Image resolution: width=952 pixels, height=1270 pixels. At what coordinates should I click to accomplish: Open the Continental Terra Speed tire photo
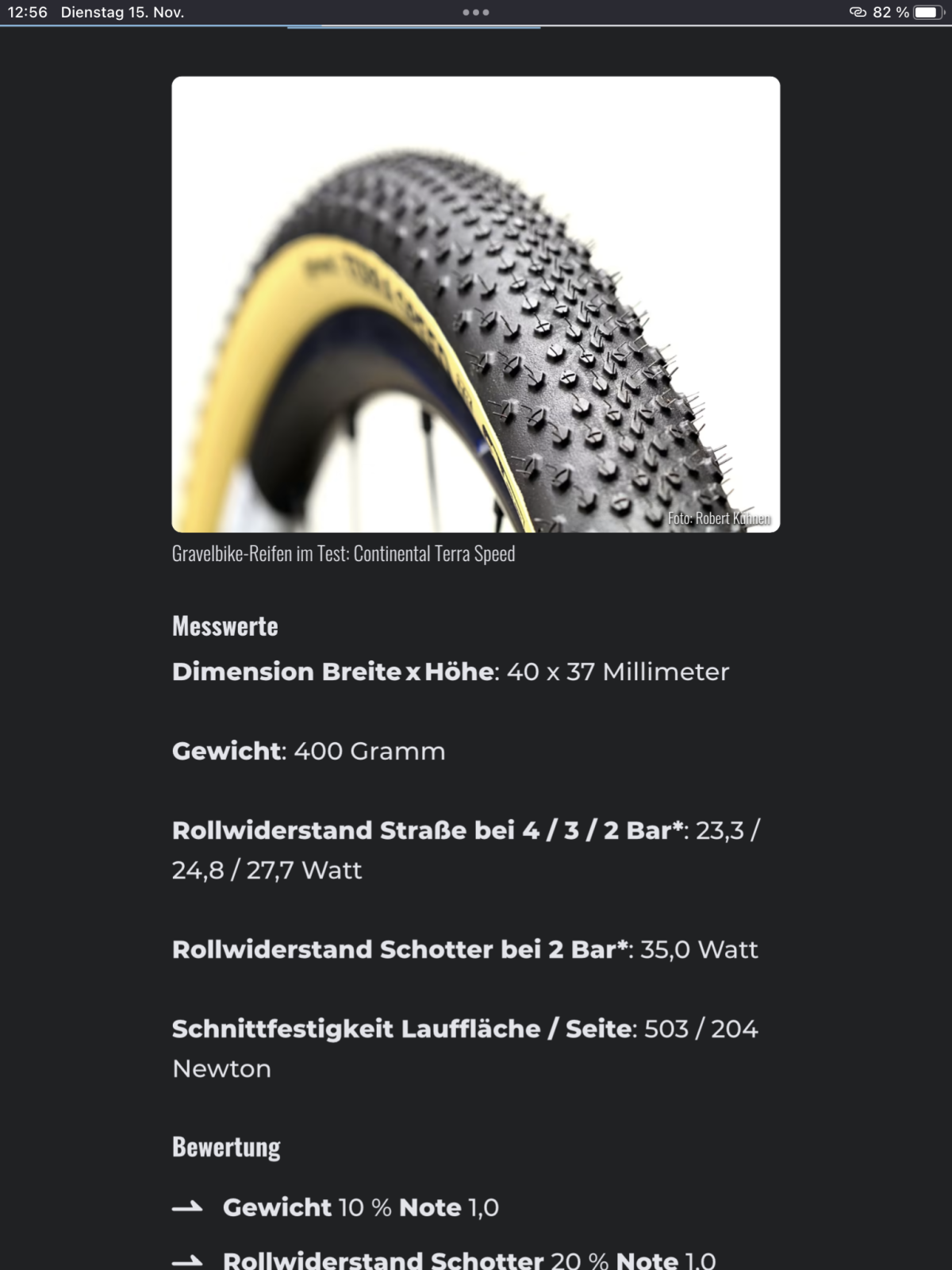point(476,304)
